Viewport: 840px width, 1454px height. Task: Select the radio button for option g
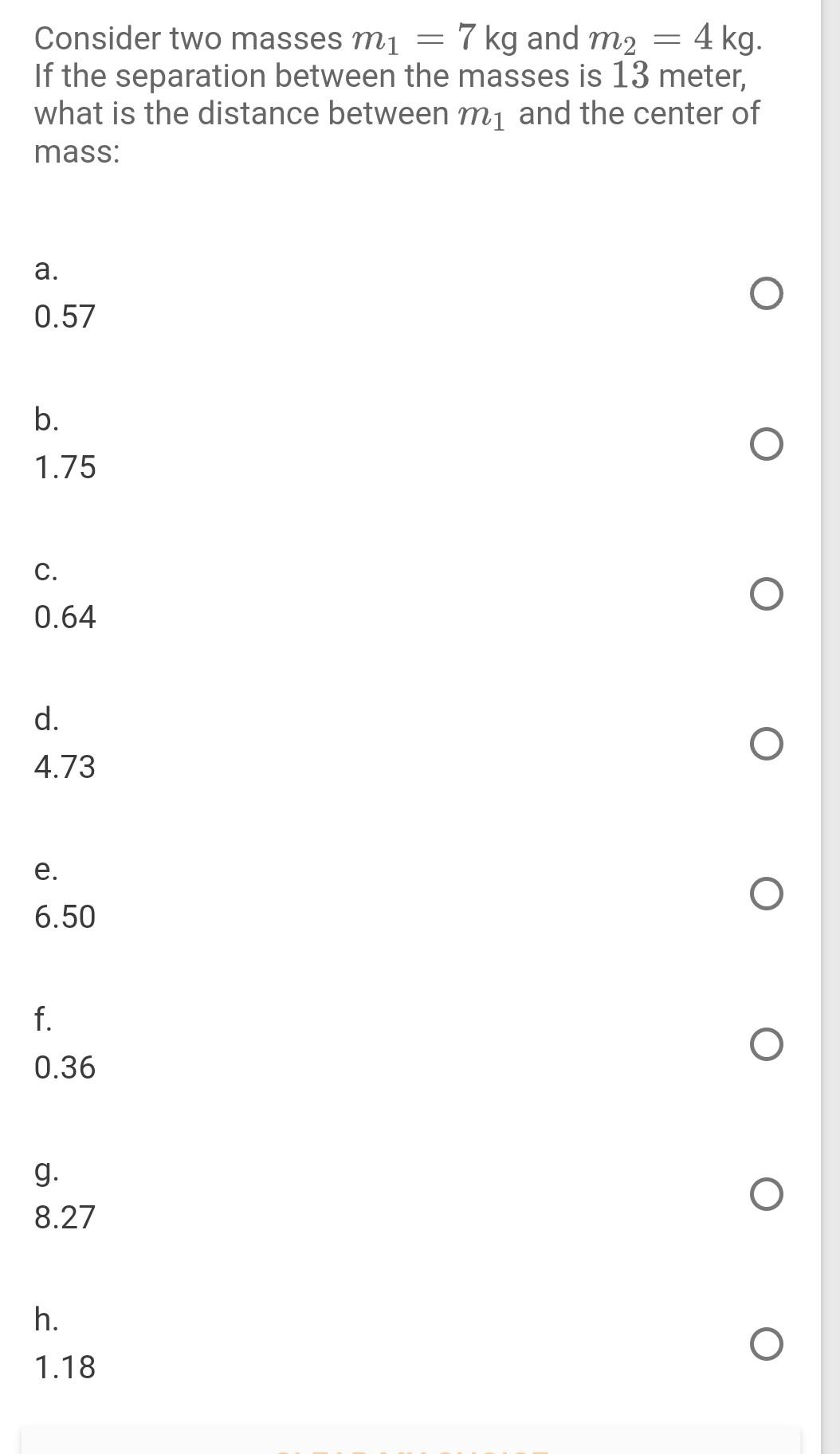[765, 1193]
